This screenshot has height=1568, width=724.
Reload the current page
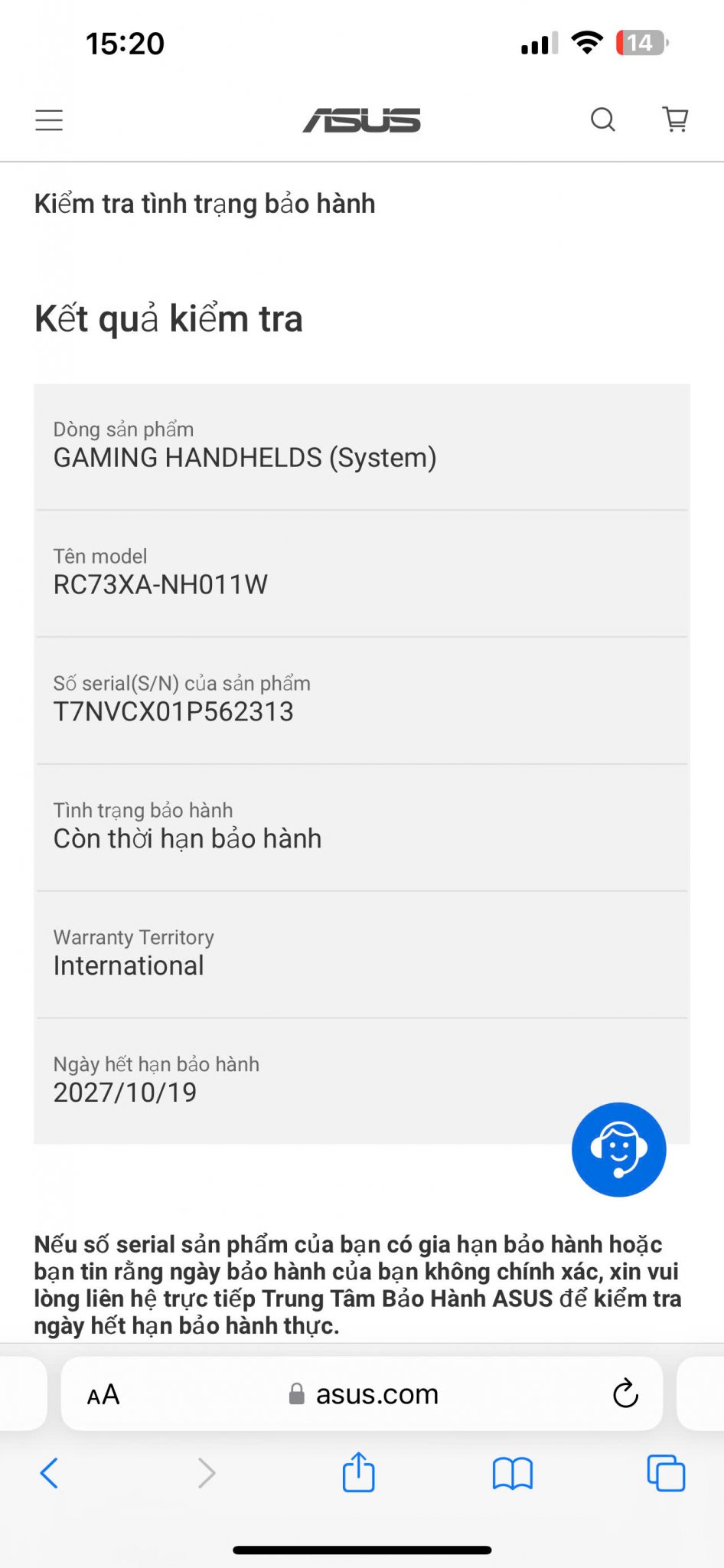pos(625,1394)
